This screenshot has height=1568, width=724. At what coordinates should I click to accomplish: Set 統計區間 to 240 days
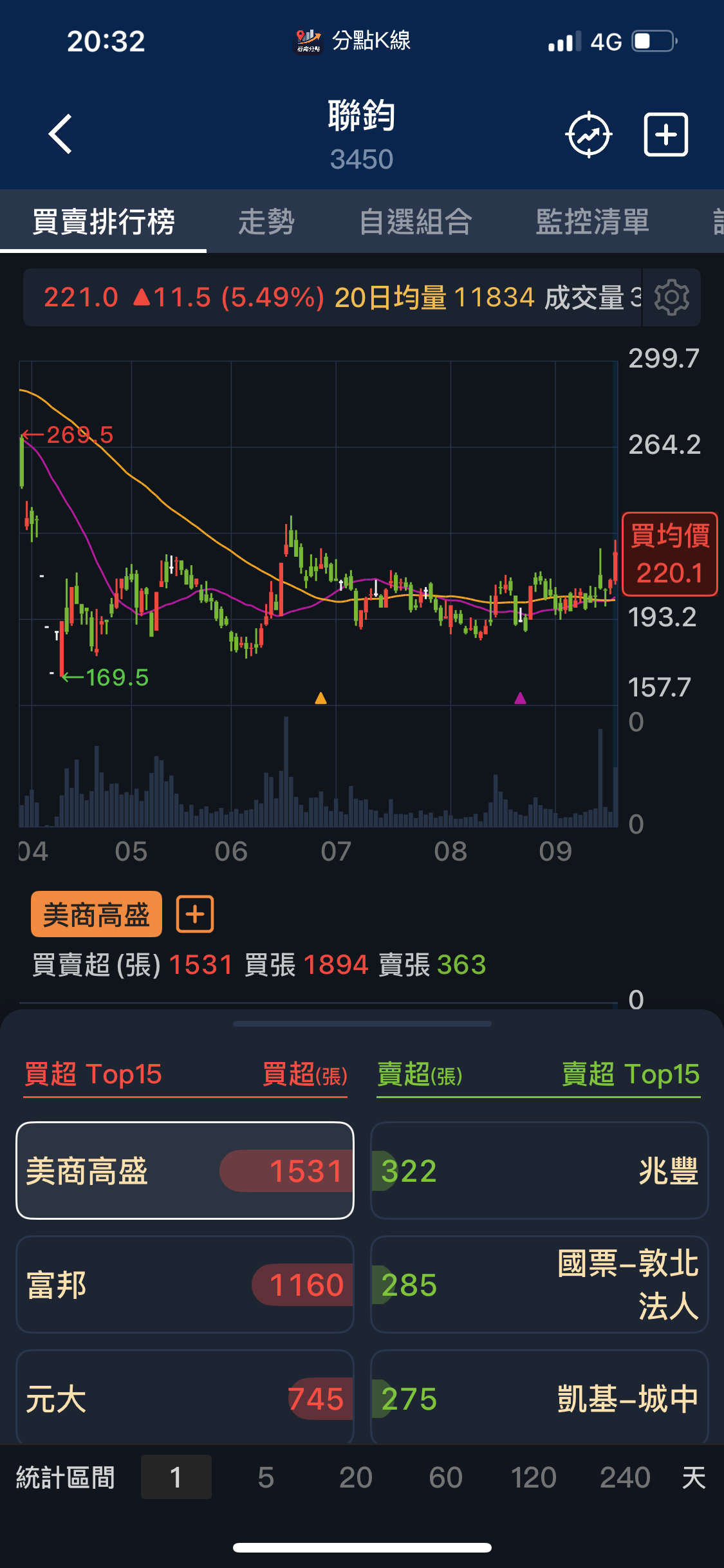pyautogui.click(x=625, y=1477)
